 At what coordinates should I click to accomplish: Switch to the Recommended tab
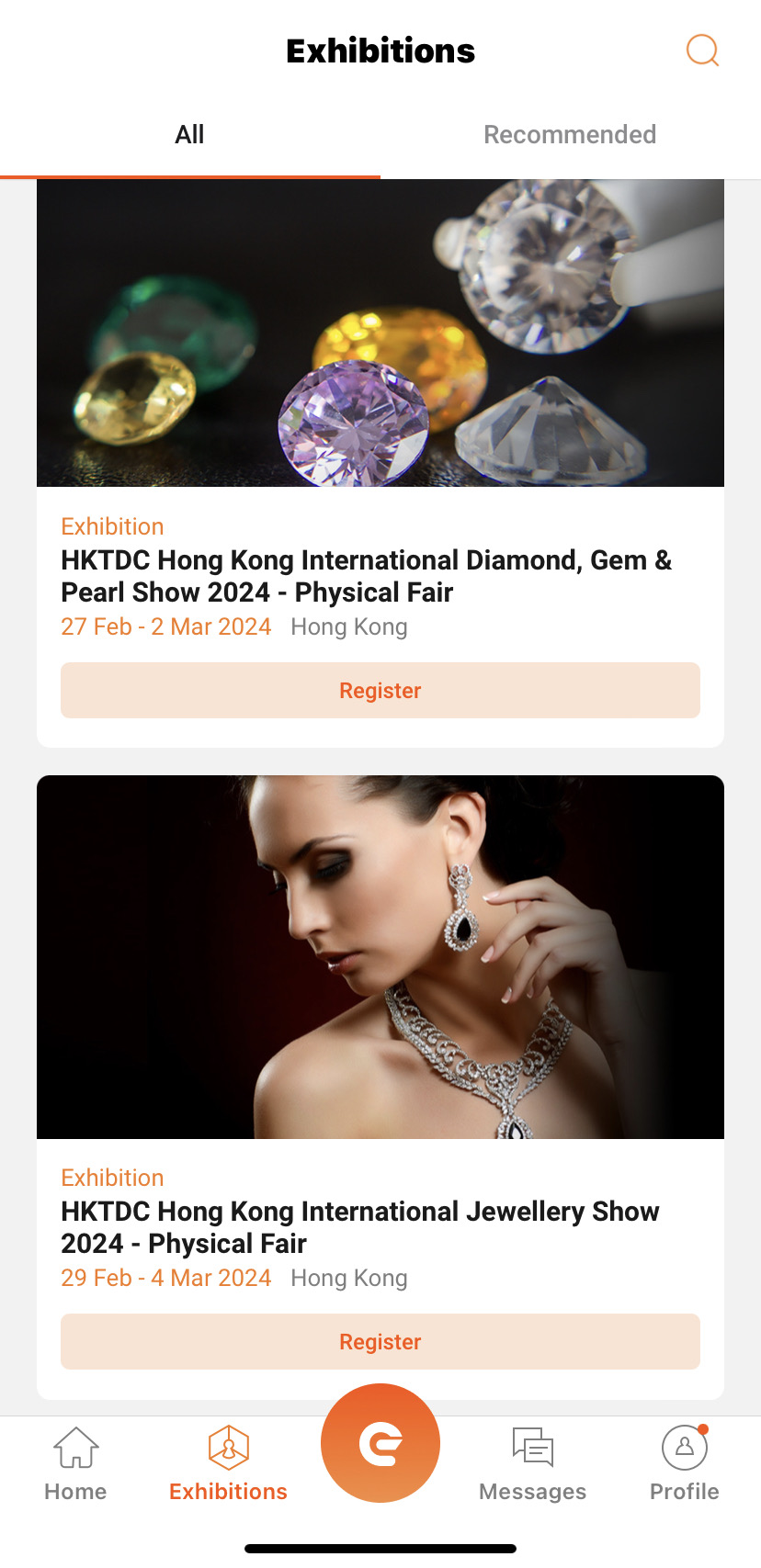[570, 135]
